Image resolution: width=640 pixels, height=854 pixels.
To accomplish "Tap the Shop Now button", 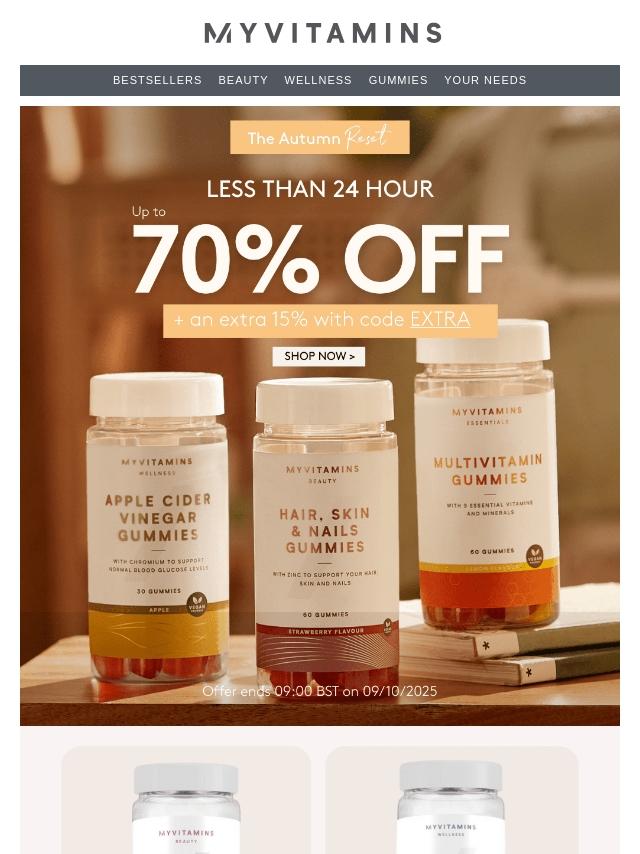I will tap(319, 356).
